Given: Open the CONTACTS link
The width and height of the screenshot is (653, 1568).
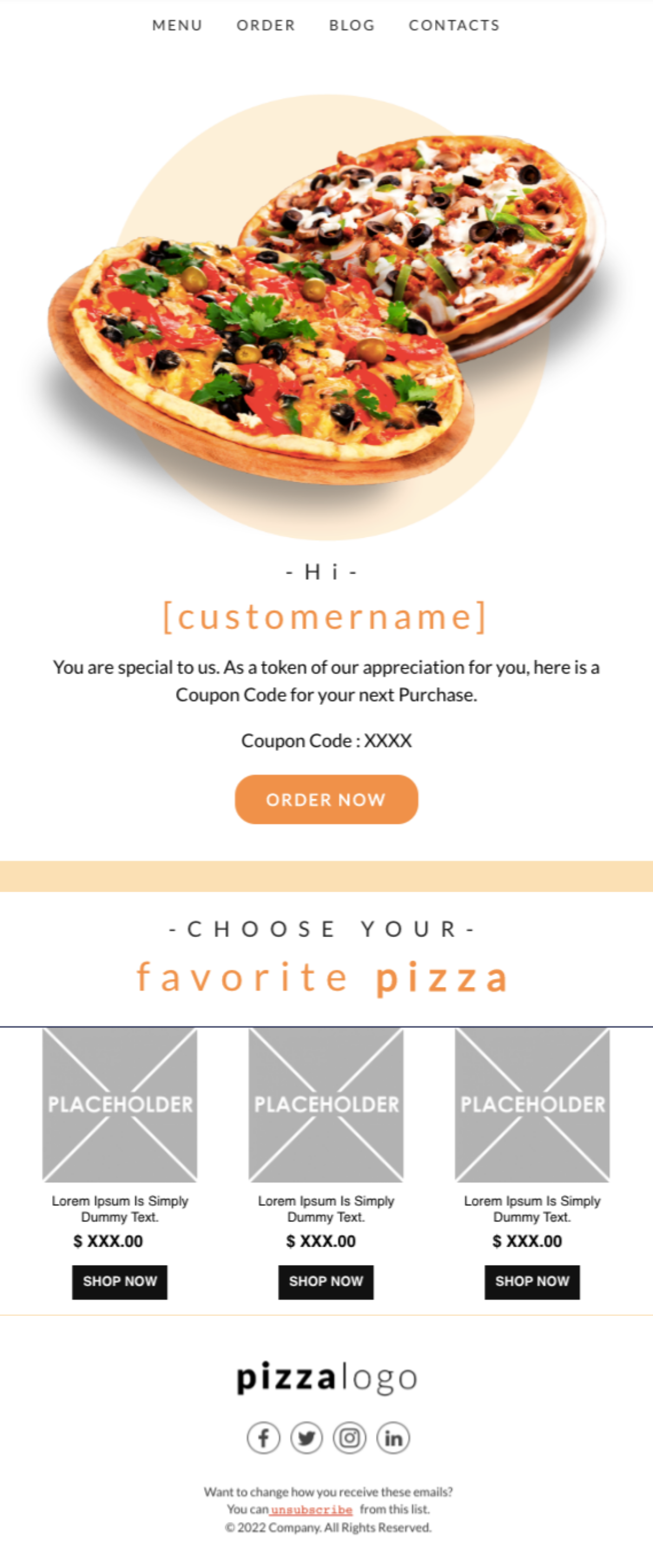Looking at the screenshot, I should [x=454, y=25].
